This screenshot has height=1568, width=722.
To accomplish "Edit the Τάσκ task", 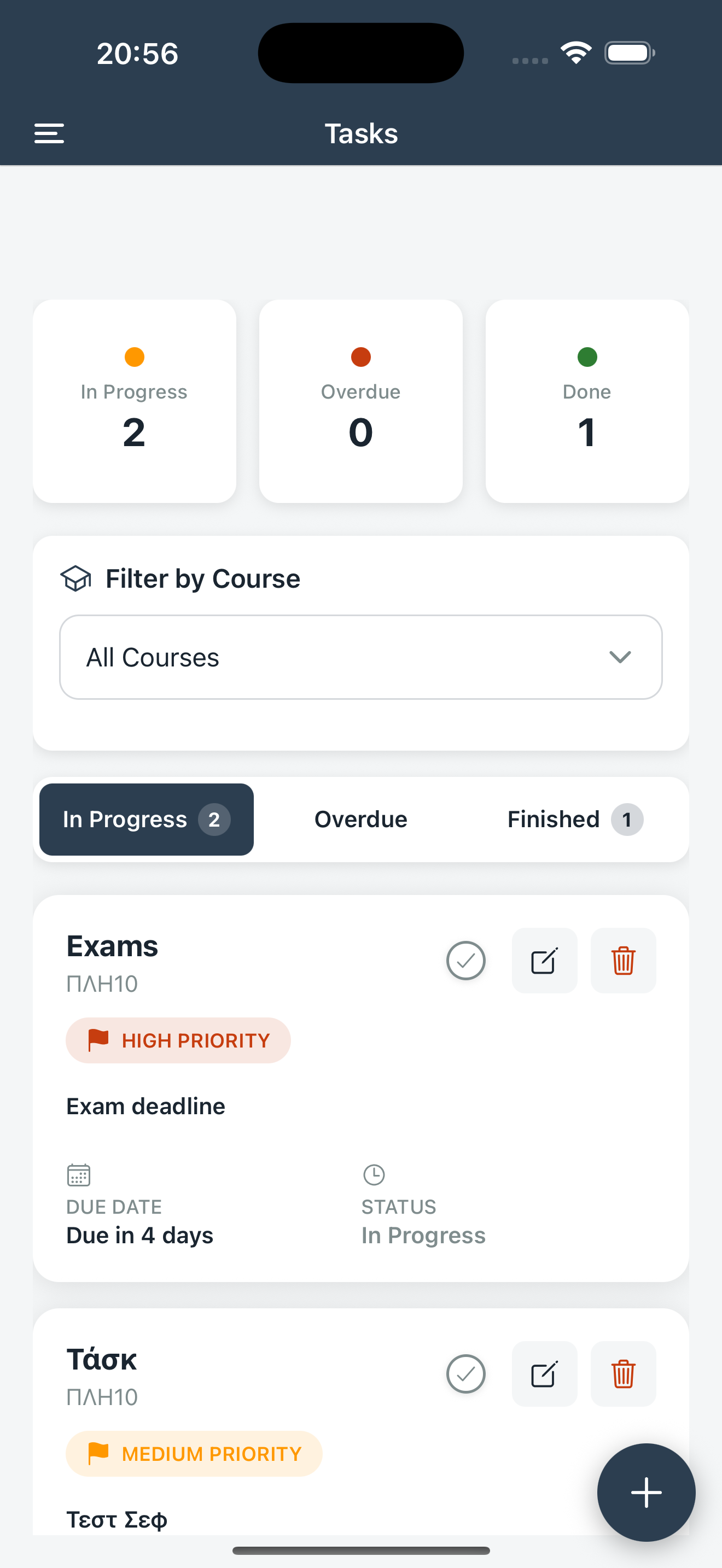I will (x=544, y=1374).
